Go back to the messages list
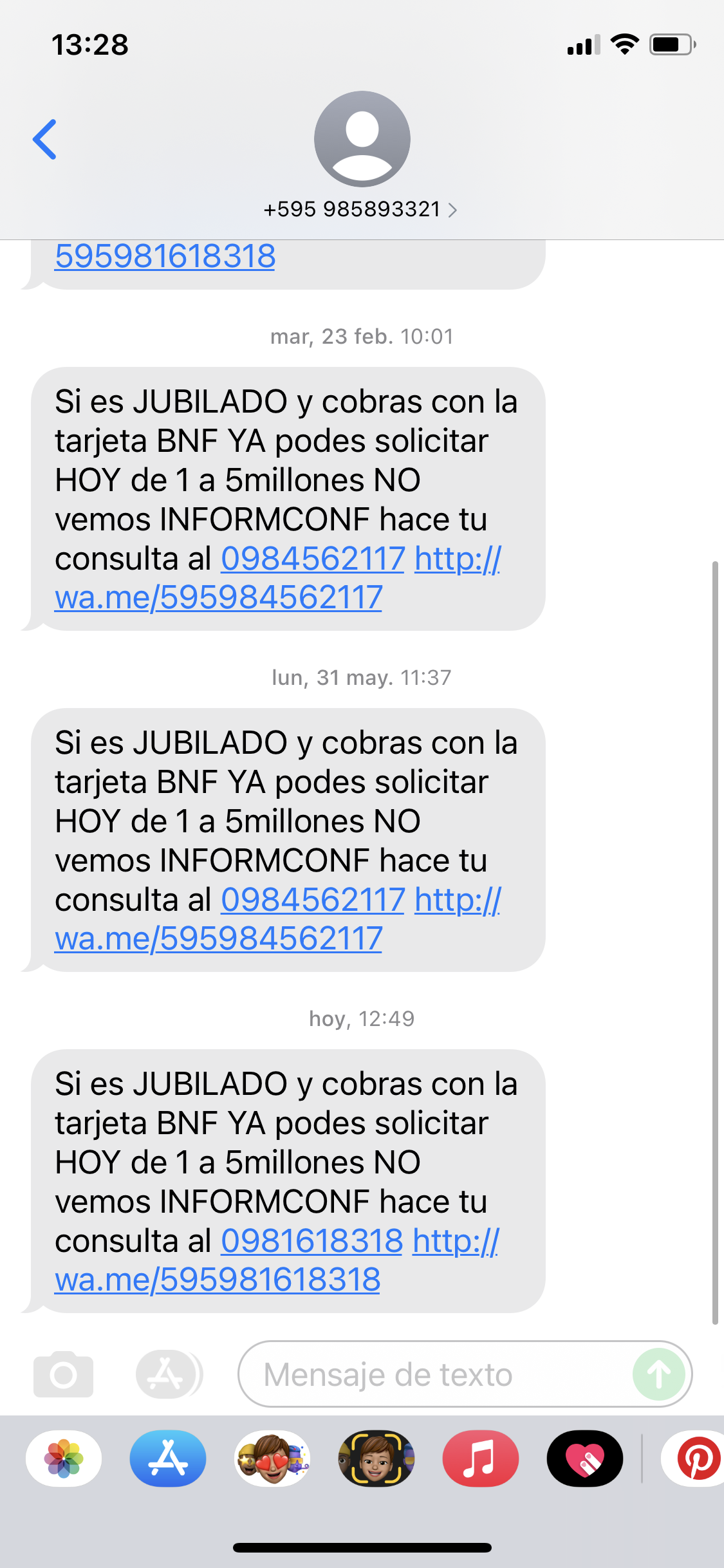Screen dimensions: 724x1568 [x=45, y=139]
